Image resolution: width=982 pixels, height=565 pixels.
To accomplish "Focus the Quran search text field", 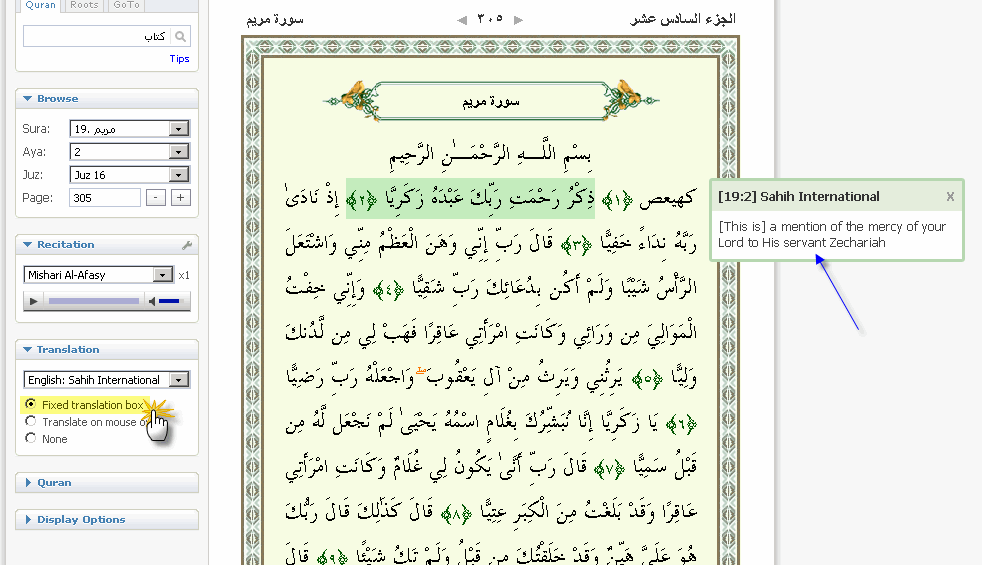I will 97,37.
